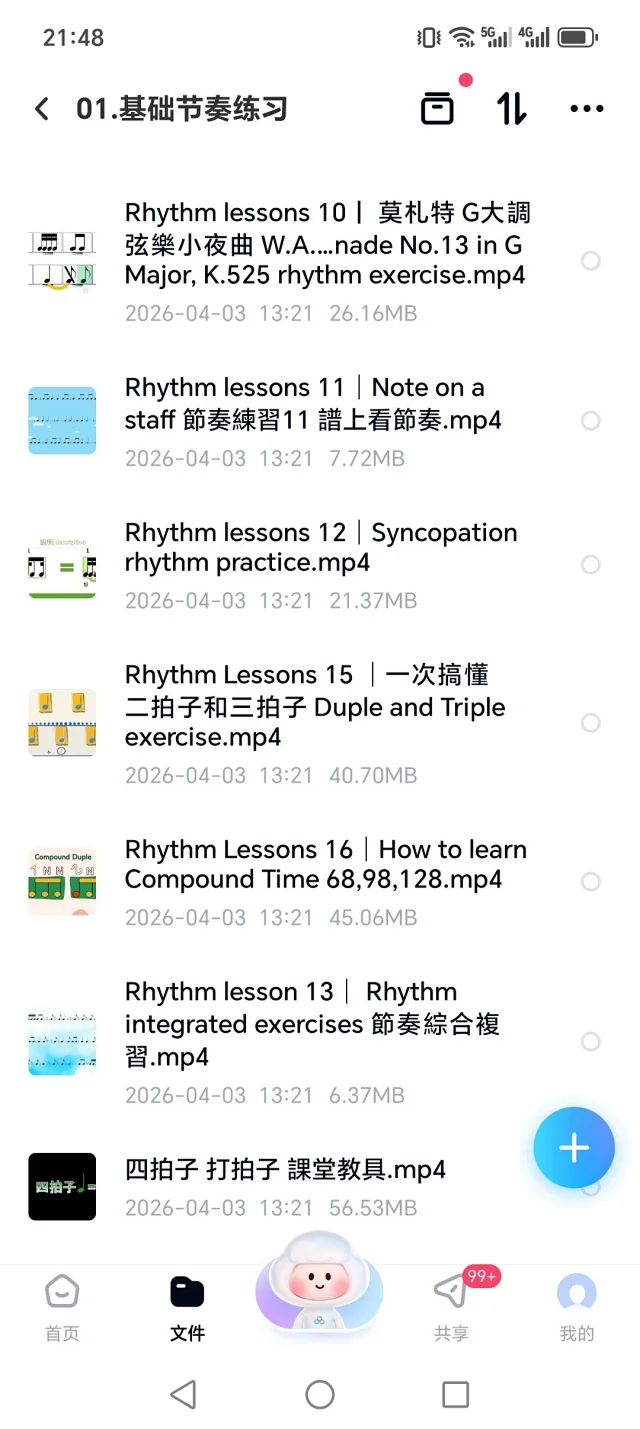Go to the 我的 profile tab
Screen dimensions: 640x1429
[576, 1307]
